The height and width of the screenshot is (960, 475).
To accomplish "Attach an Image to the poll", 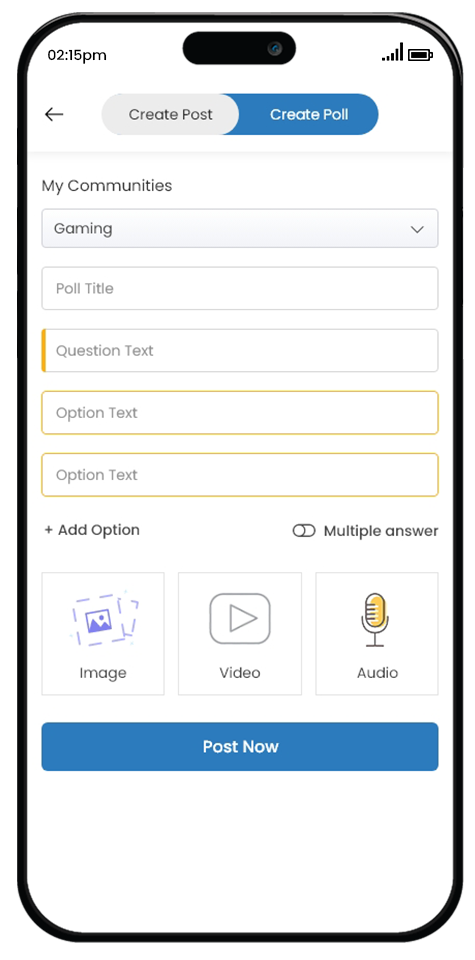I will pos(103,634).
